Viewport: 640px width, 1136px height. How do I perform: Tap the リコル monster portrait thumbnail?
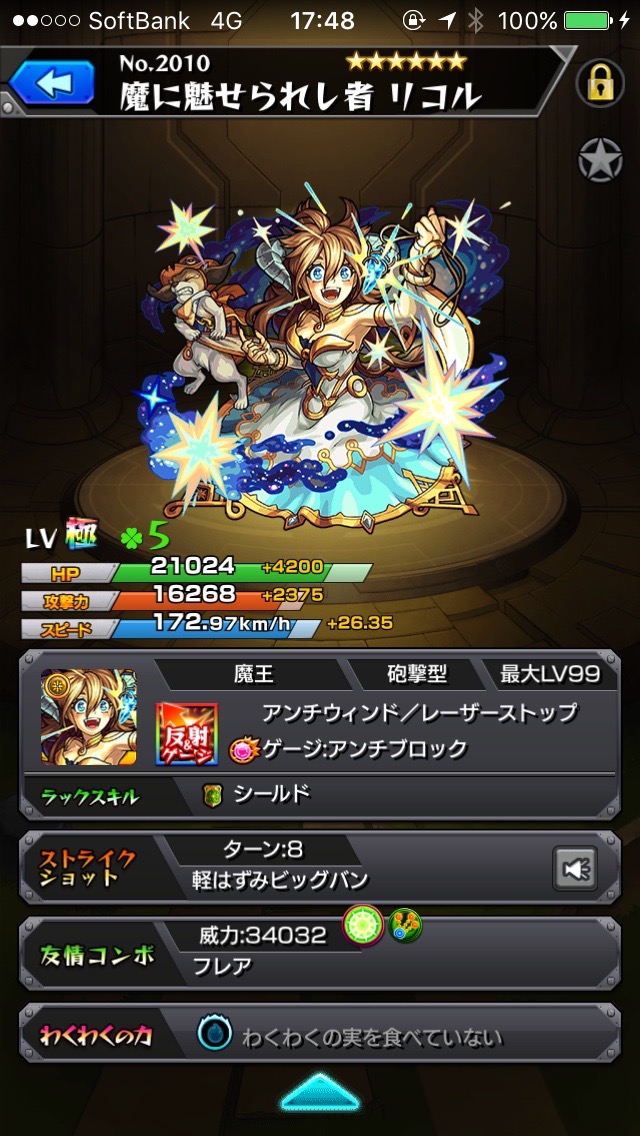point(90,718)
